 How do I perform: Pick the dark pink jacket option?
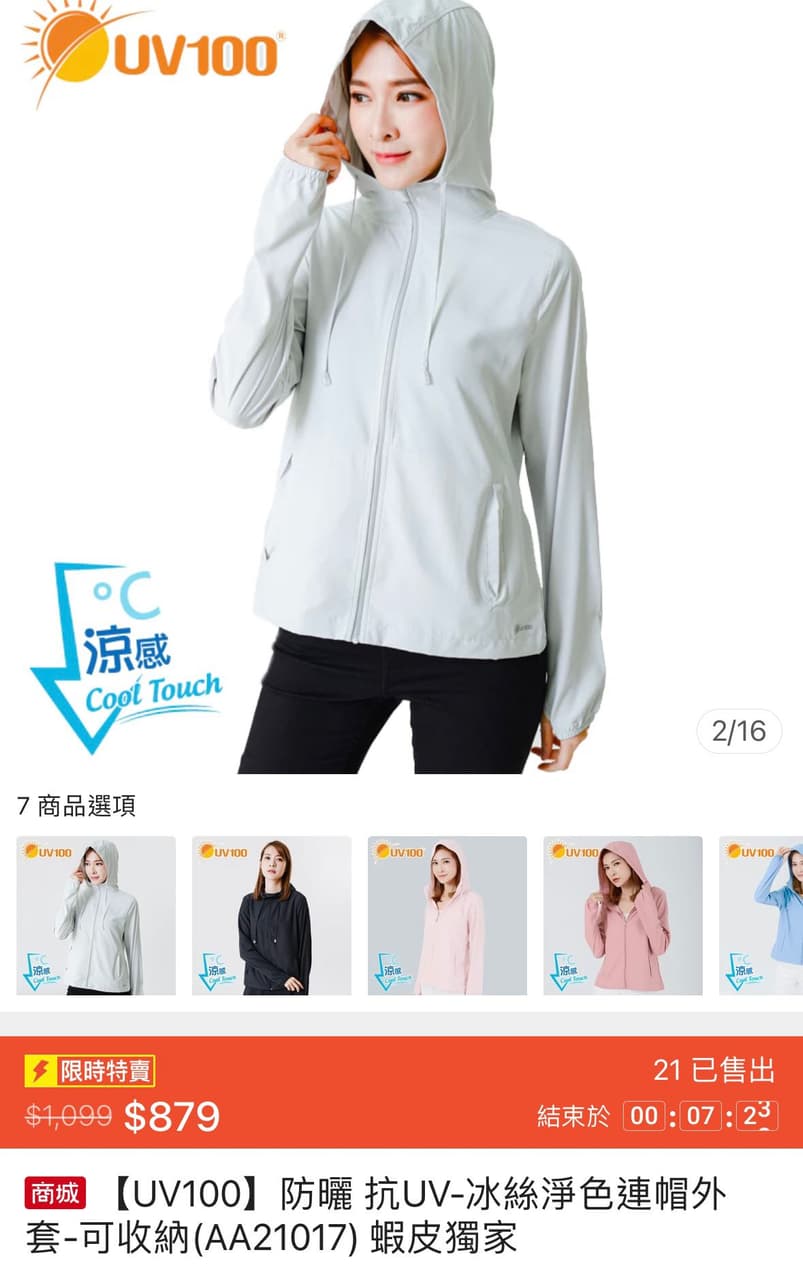tap(623, 915)
